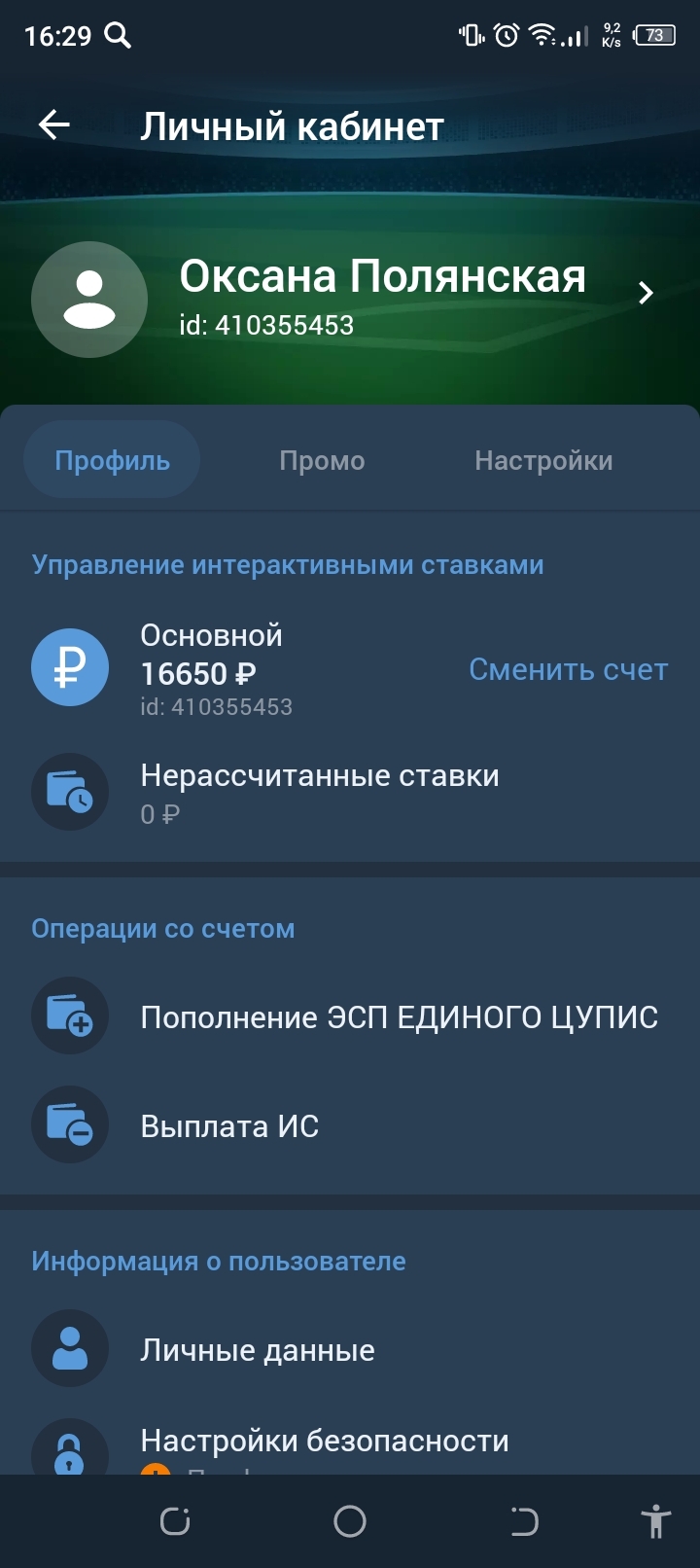This screenshot has height=1568, width=700.
Task: Open Нерассчитанные ставки
Action: click(319, 791)
